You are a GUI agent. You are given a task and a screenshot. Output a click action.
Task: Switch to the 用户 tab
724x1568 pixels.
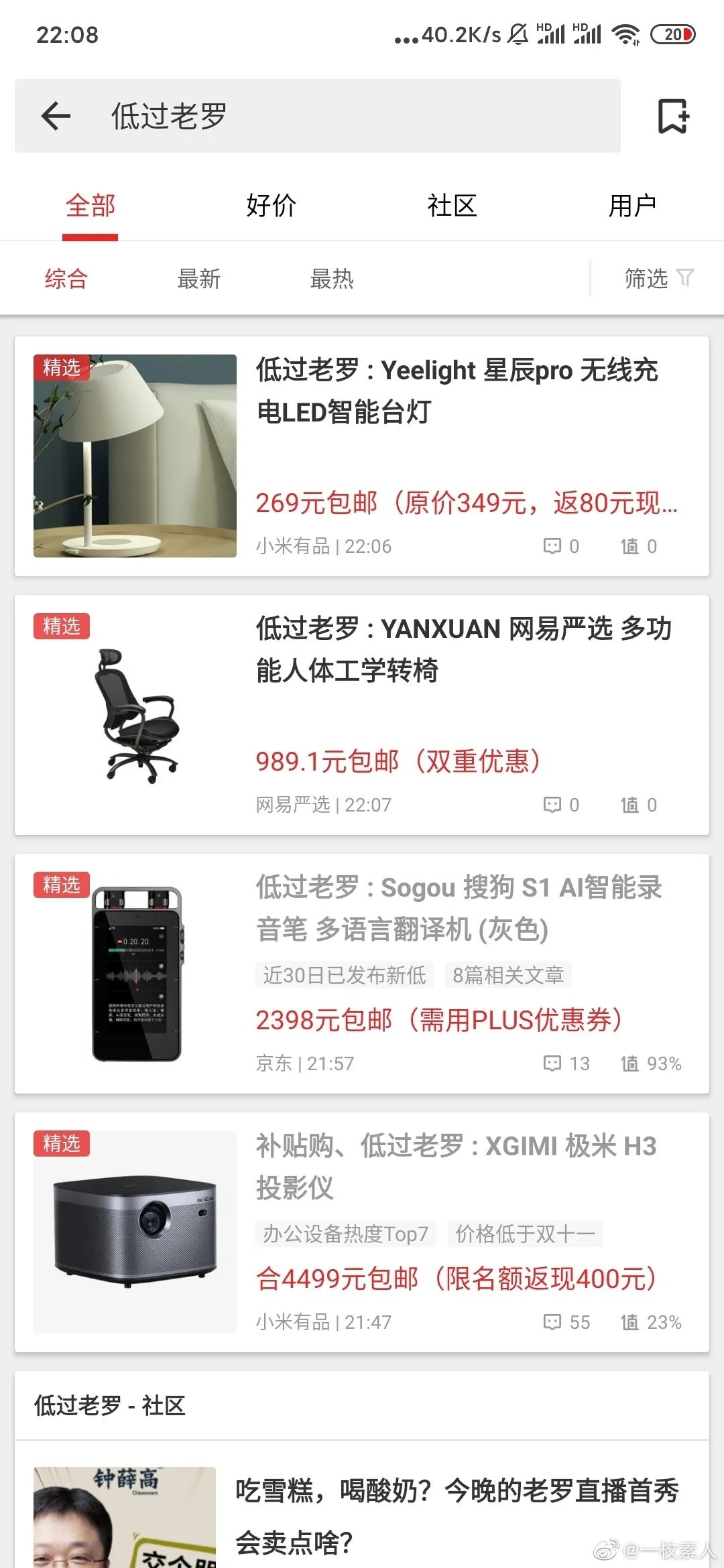632,206
